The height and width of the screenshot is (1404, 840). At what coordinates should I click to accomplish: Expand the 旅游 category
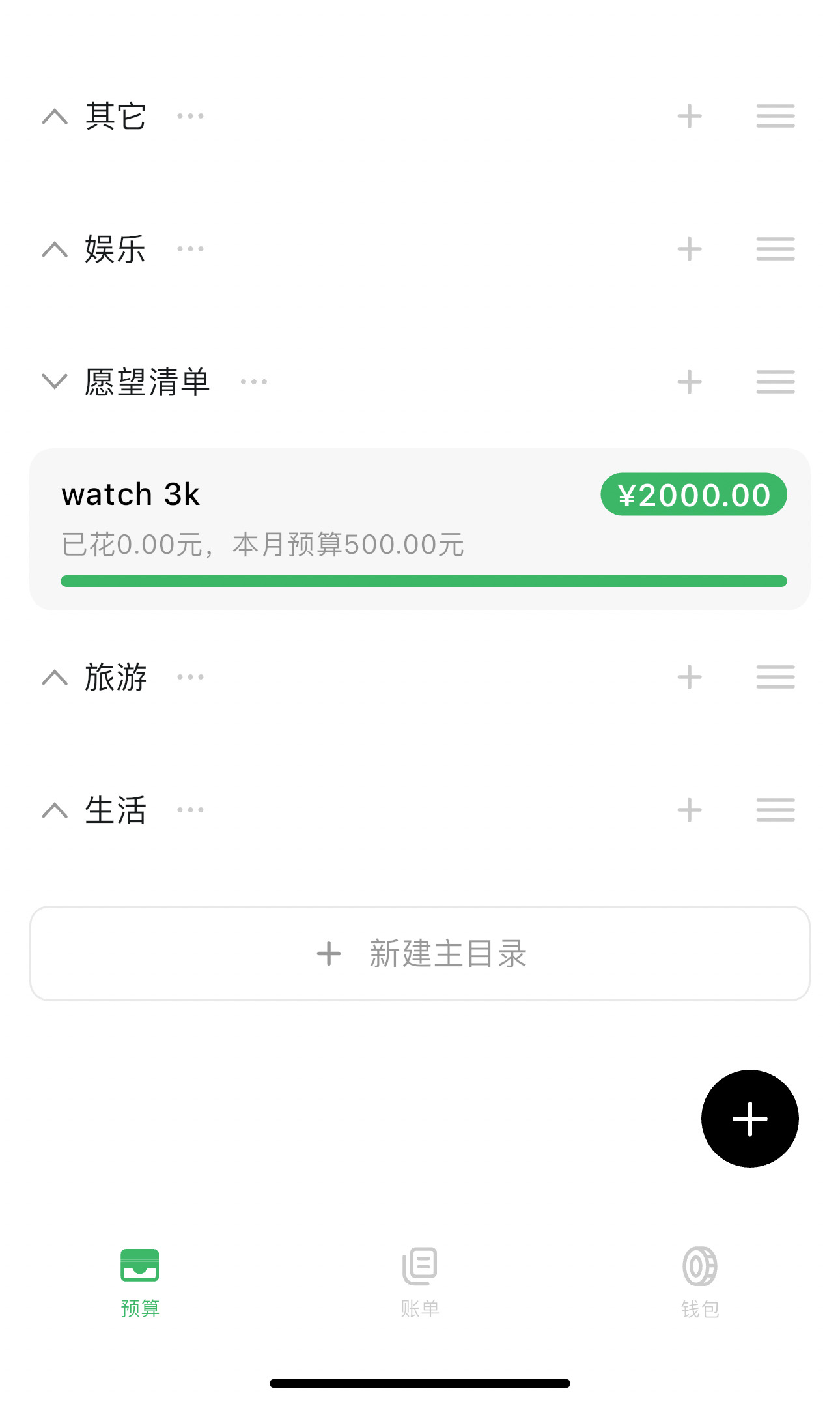[x=55, y=678]
